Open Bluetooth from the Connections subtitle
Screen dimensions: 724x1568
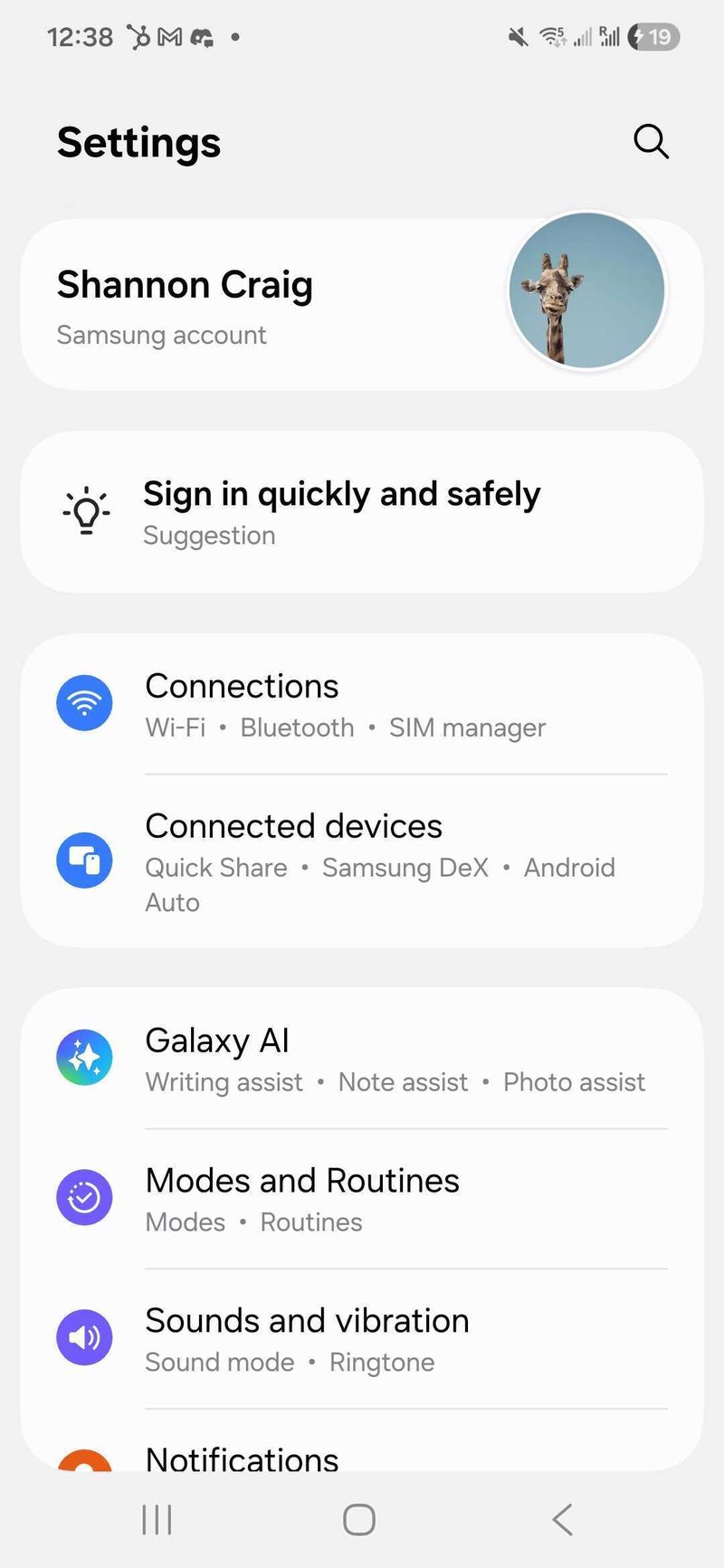pyautogui.click(x=296, y=727)
